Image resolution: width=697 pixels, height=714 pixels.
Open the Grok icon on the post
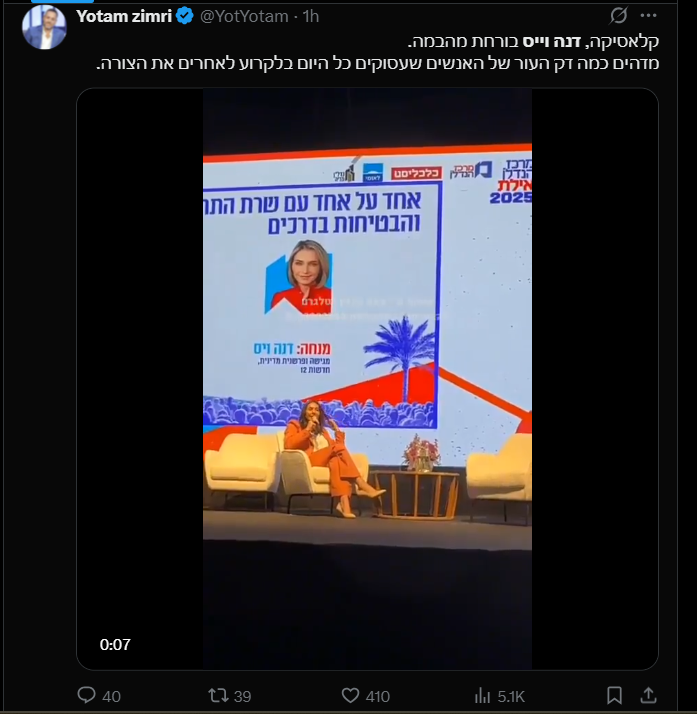(x=619, y=16)
